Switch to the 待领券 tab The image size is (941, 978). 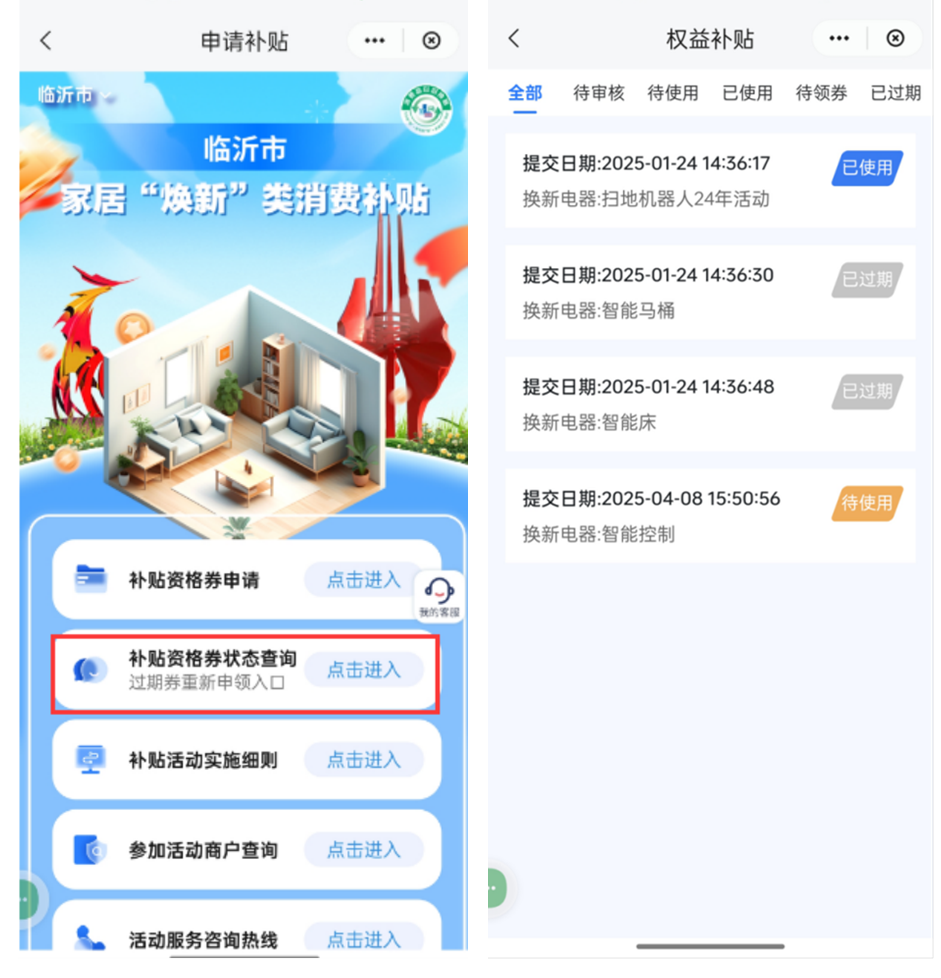pyautogui.click(x=821, y=93)
